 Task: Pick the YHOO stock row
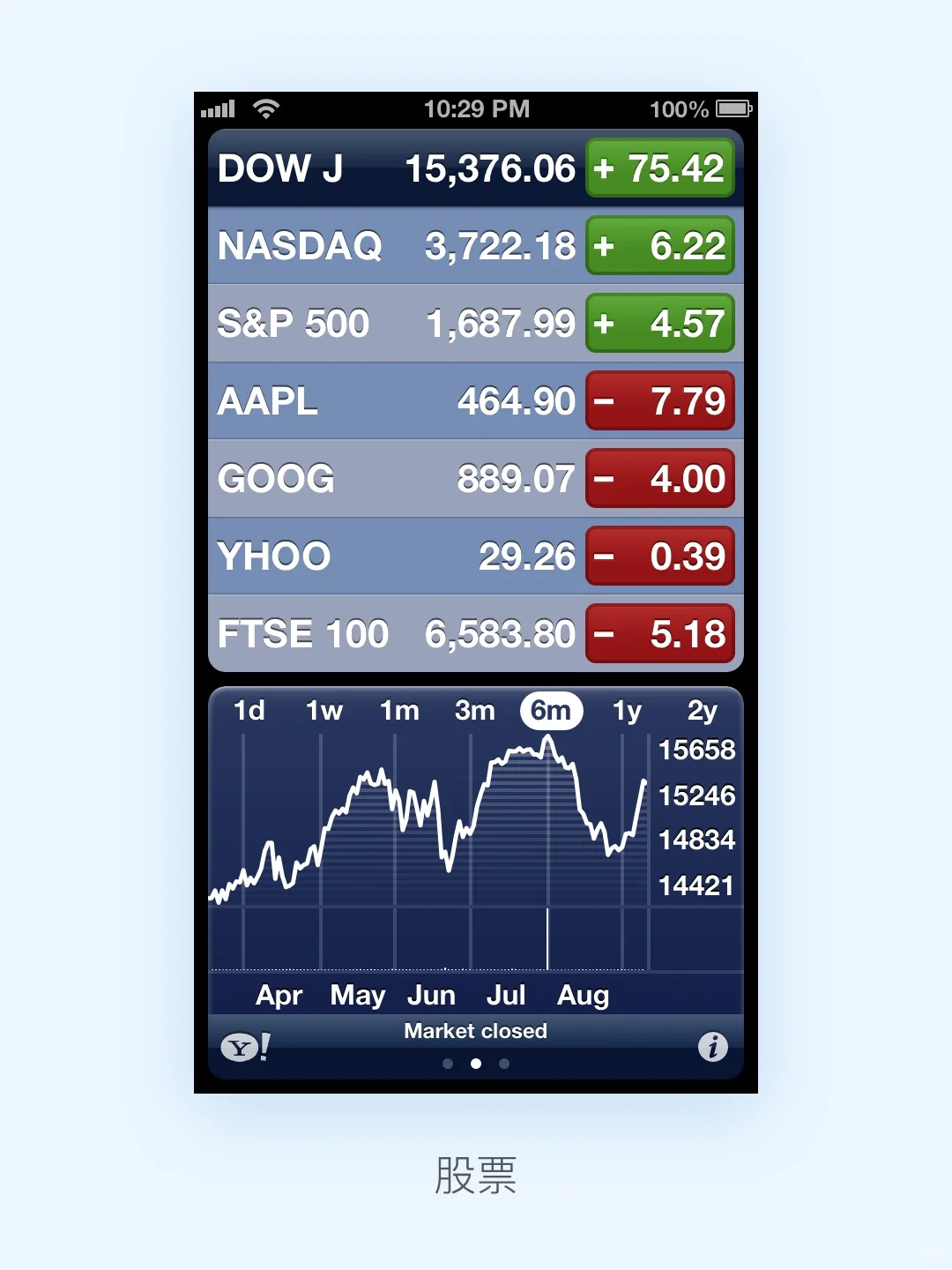(397, 557)
